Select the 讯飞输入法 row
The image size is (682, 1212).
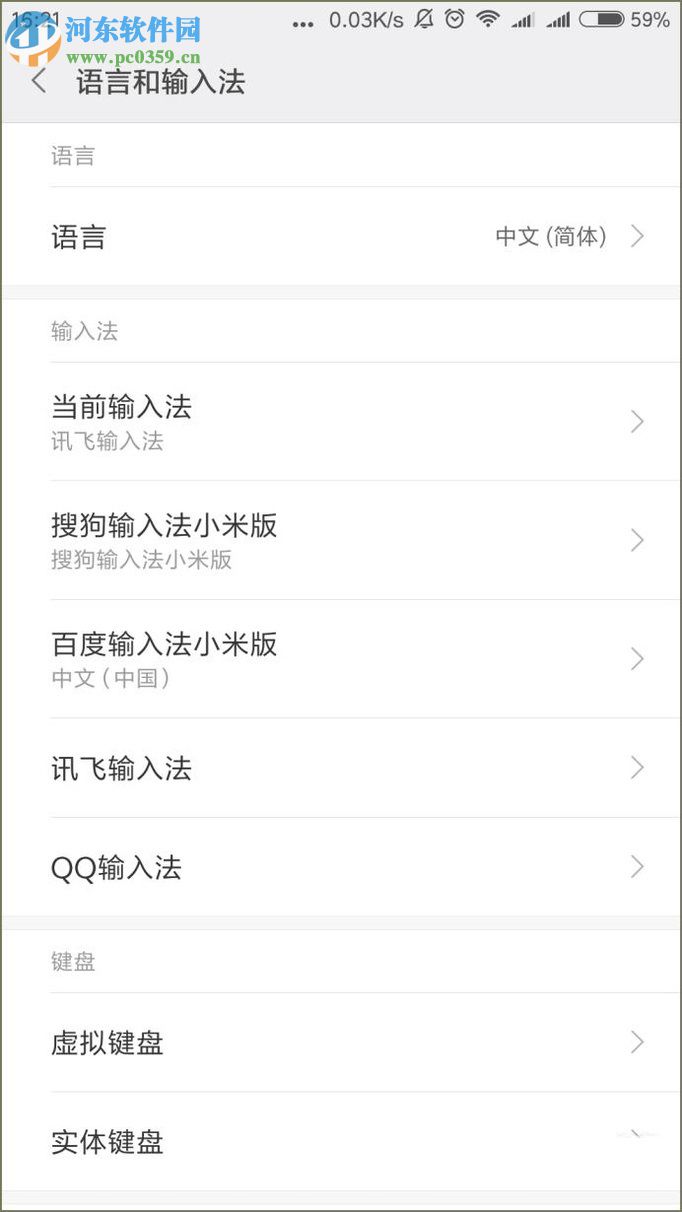(340, 768)
